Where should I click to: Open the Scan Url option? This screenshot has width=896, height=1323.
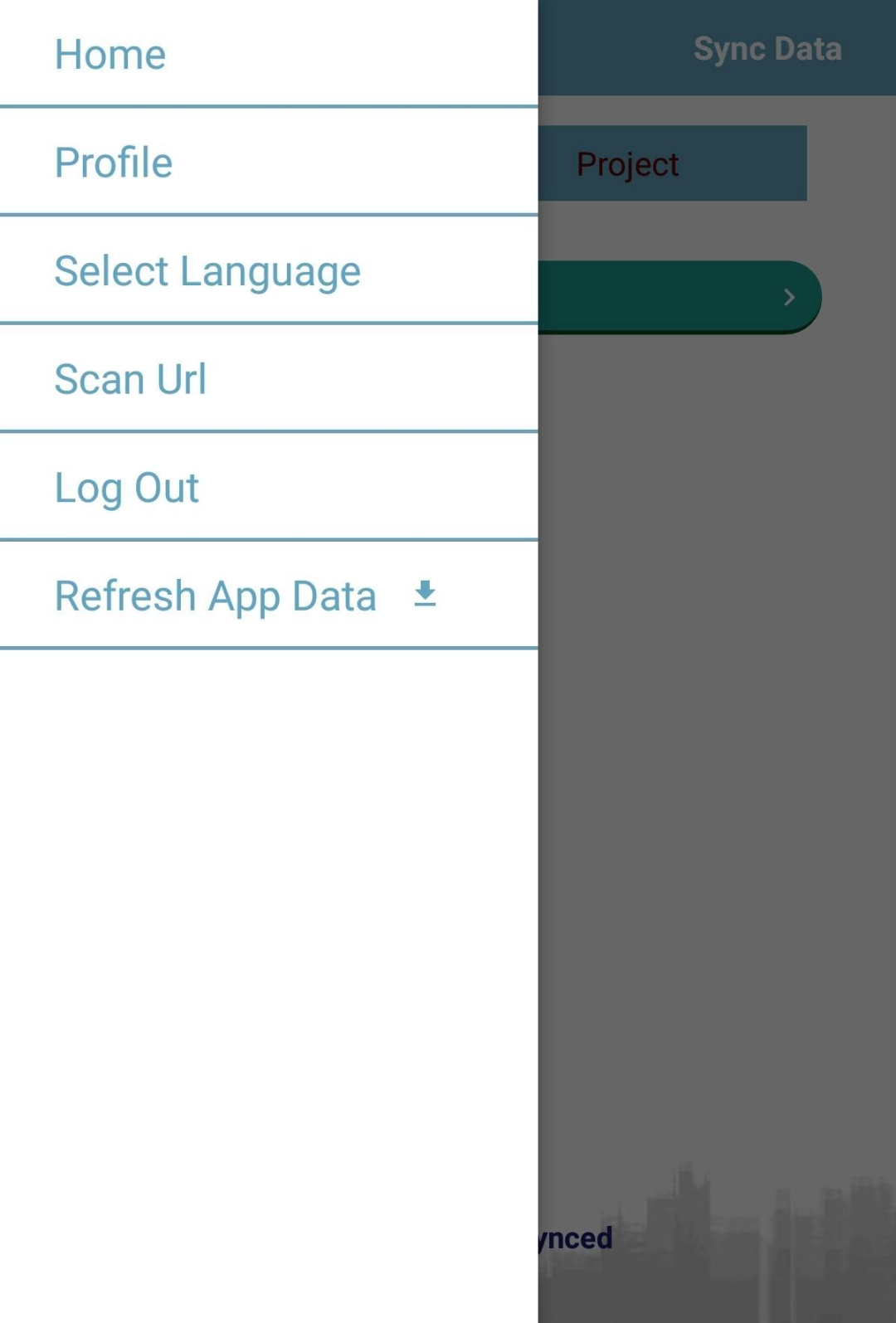tap(130, 380)
